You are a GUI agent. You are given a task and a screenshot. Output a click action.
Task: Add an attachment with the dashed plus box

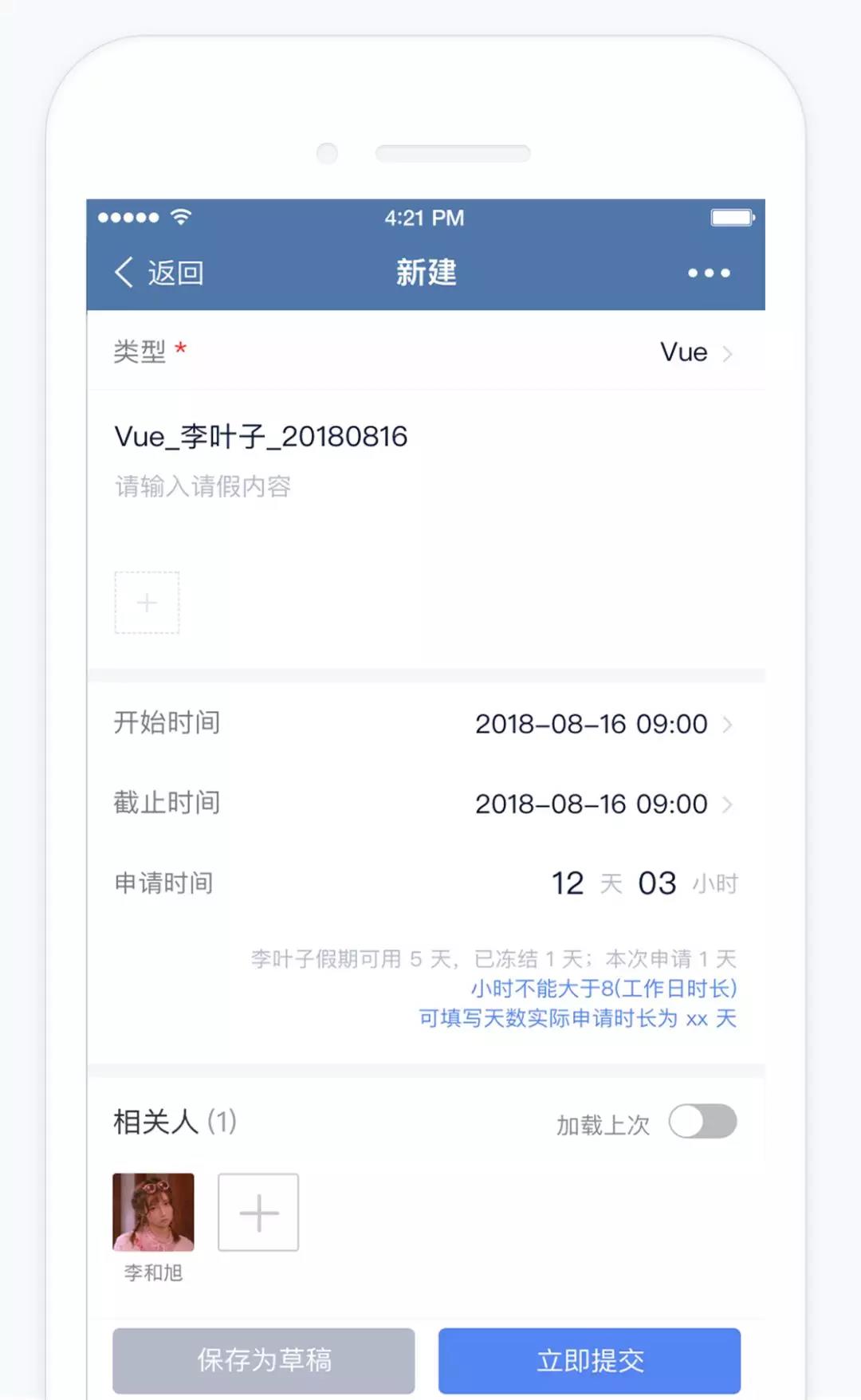point(147,603)
